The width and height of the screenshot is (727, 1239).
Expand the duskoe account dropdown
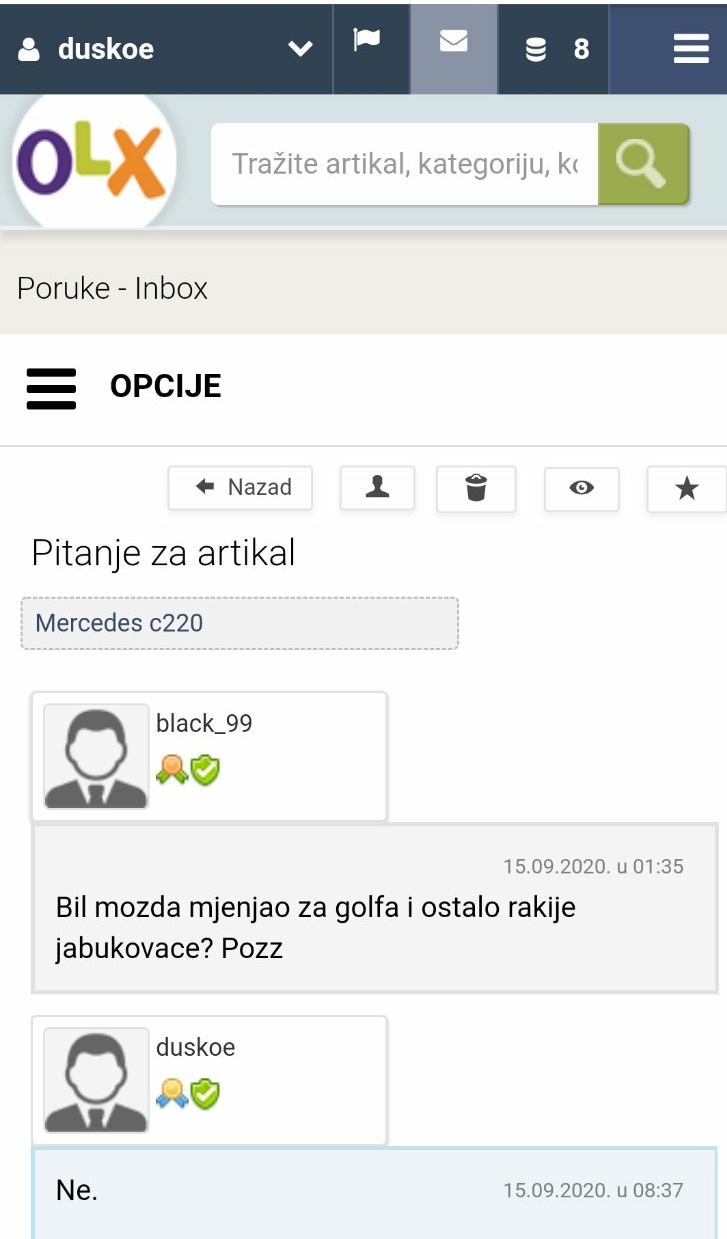300,48
